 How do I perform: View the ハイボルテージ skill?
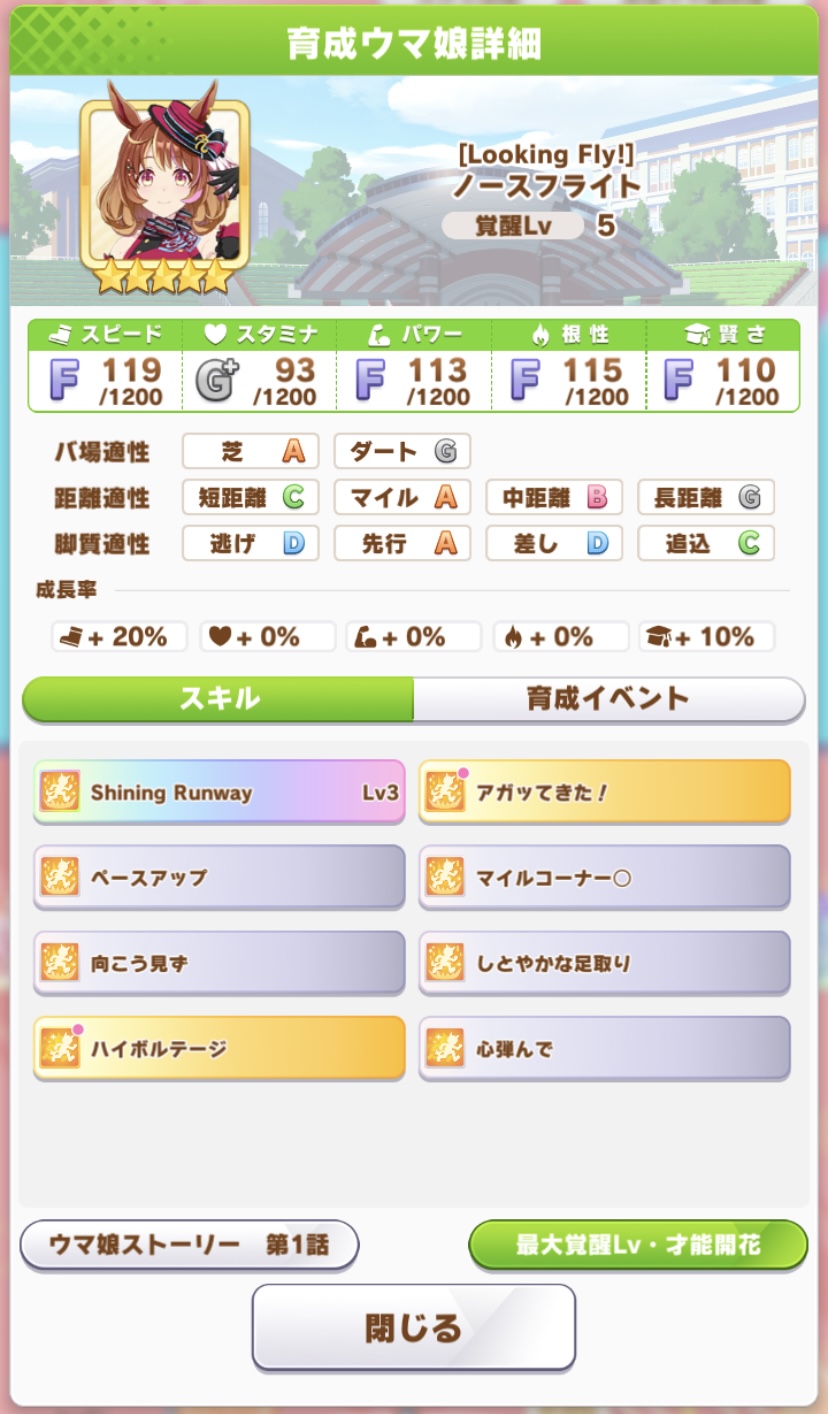click(219, 1049)
